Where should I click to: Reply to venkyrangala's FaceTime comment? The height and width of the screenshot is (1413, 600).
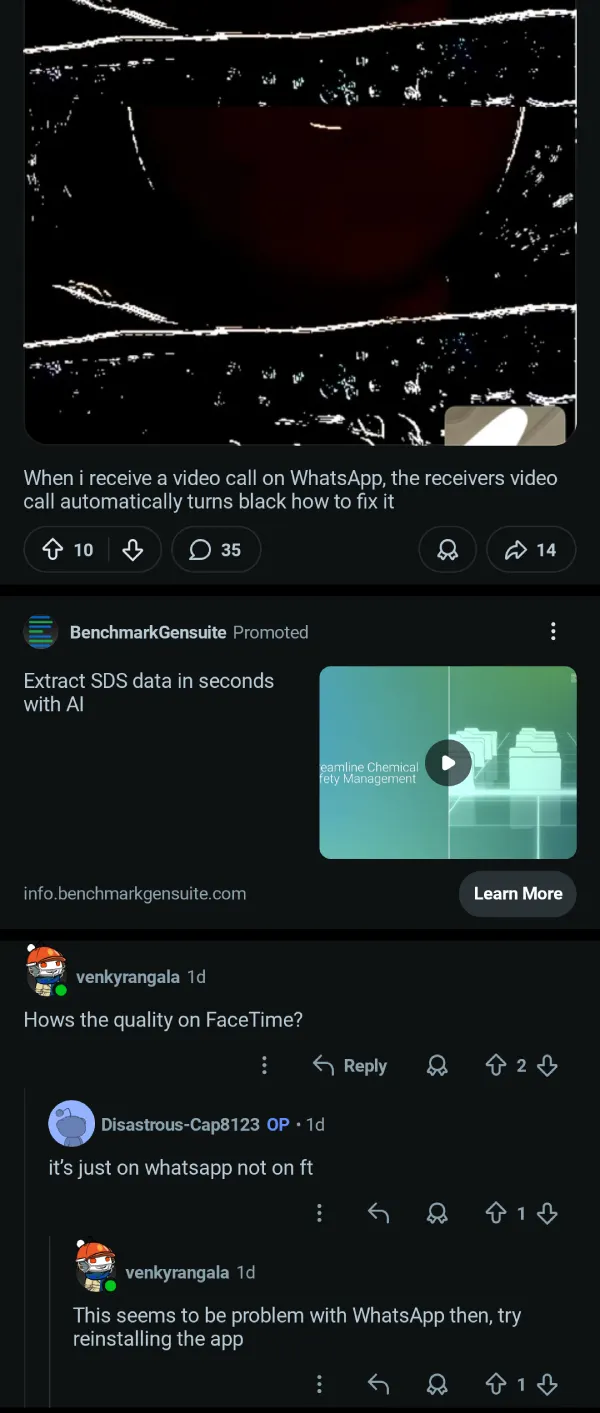tap(350, 1066)
